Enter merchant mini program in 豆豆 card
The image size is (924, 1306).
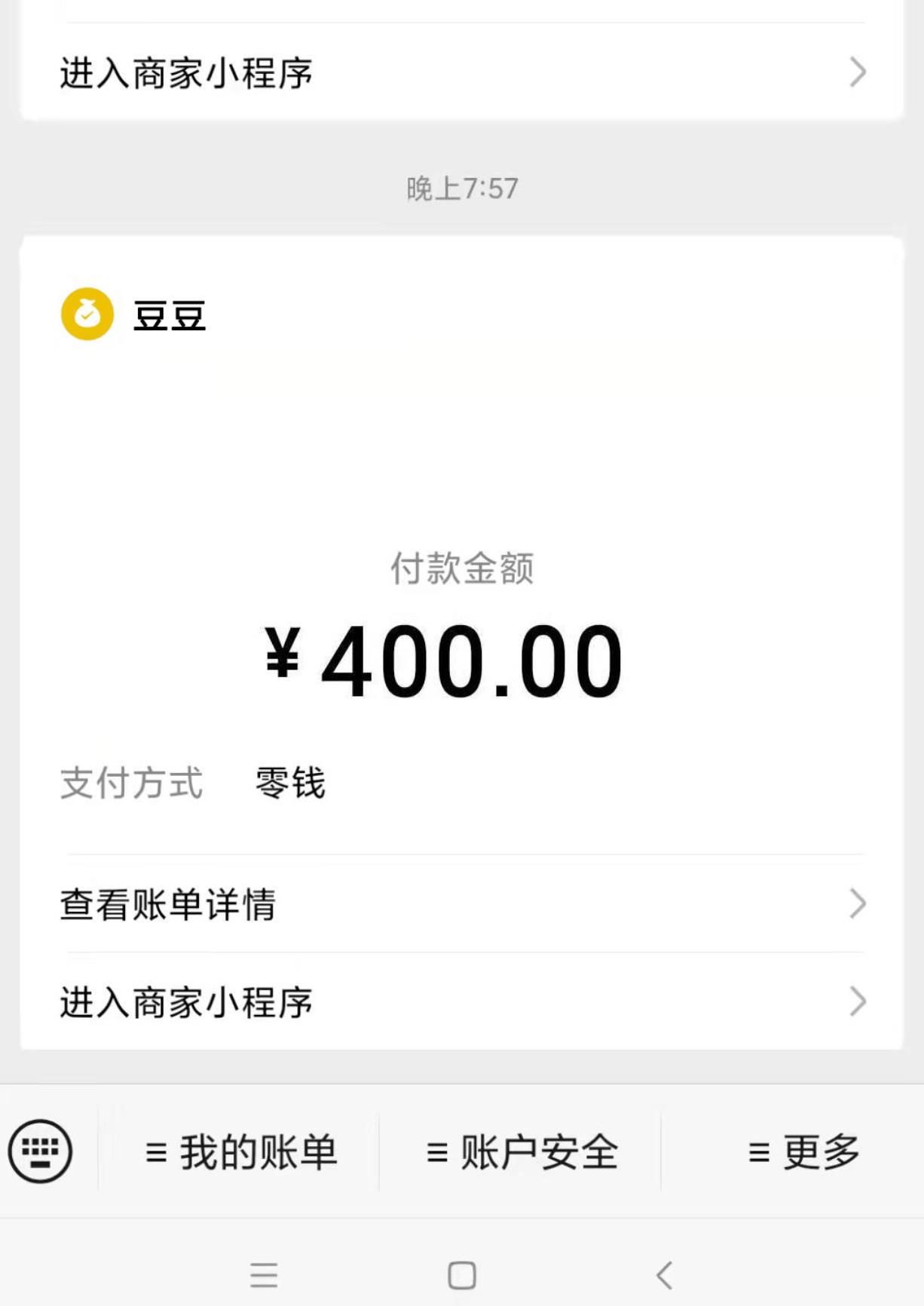[x=461, y=1001]
